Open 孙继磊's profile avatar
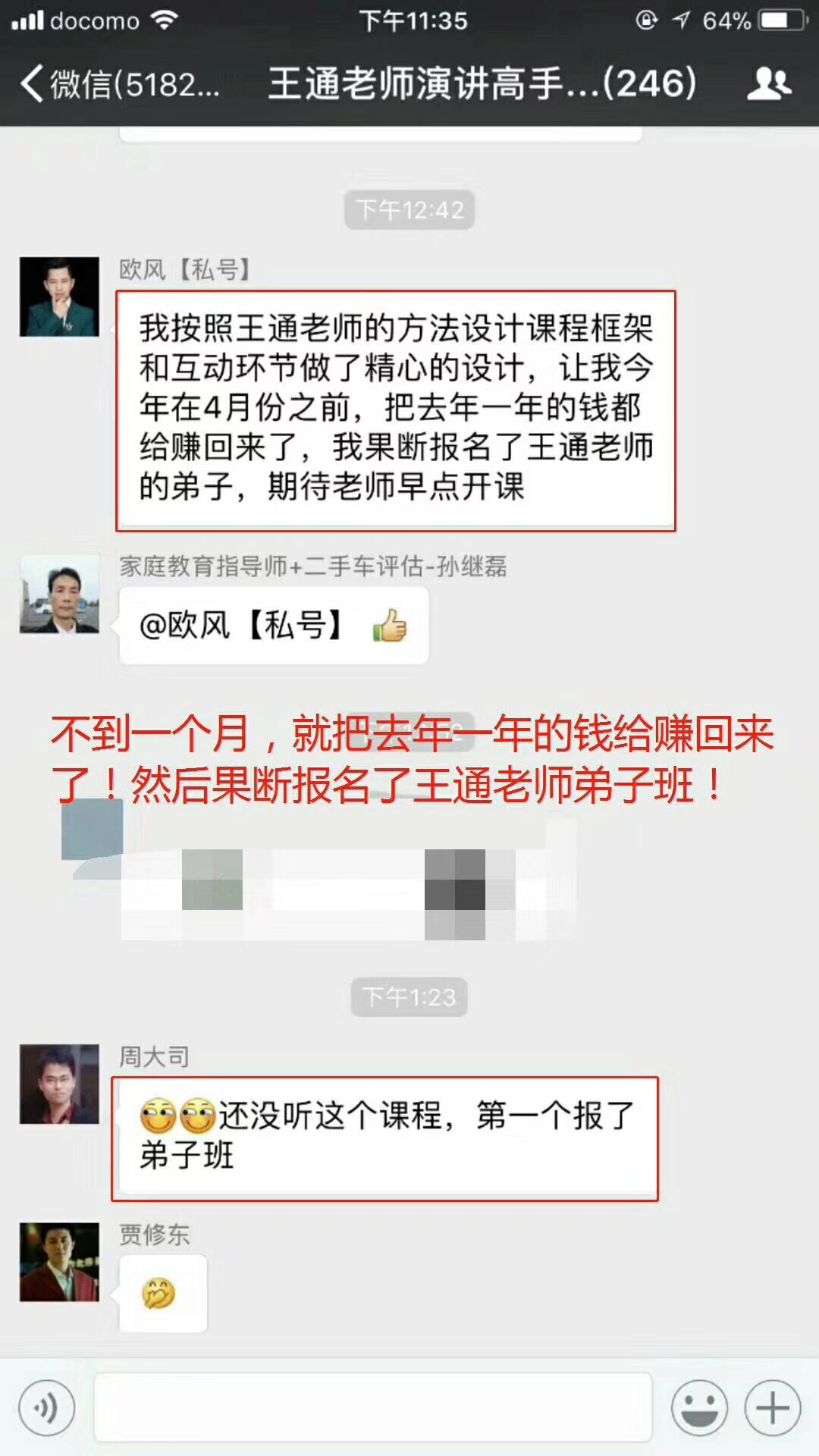This screenshot has height=1456, width=819. 59,594
